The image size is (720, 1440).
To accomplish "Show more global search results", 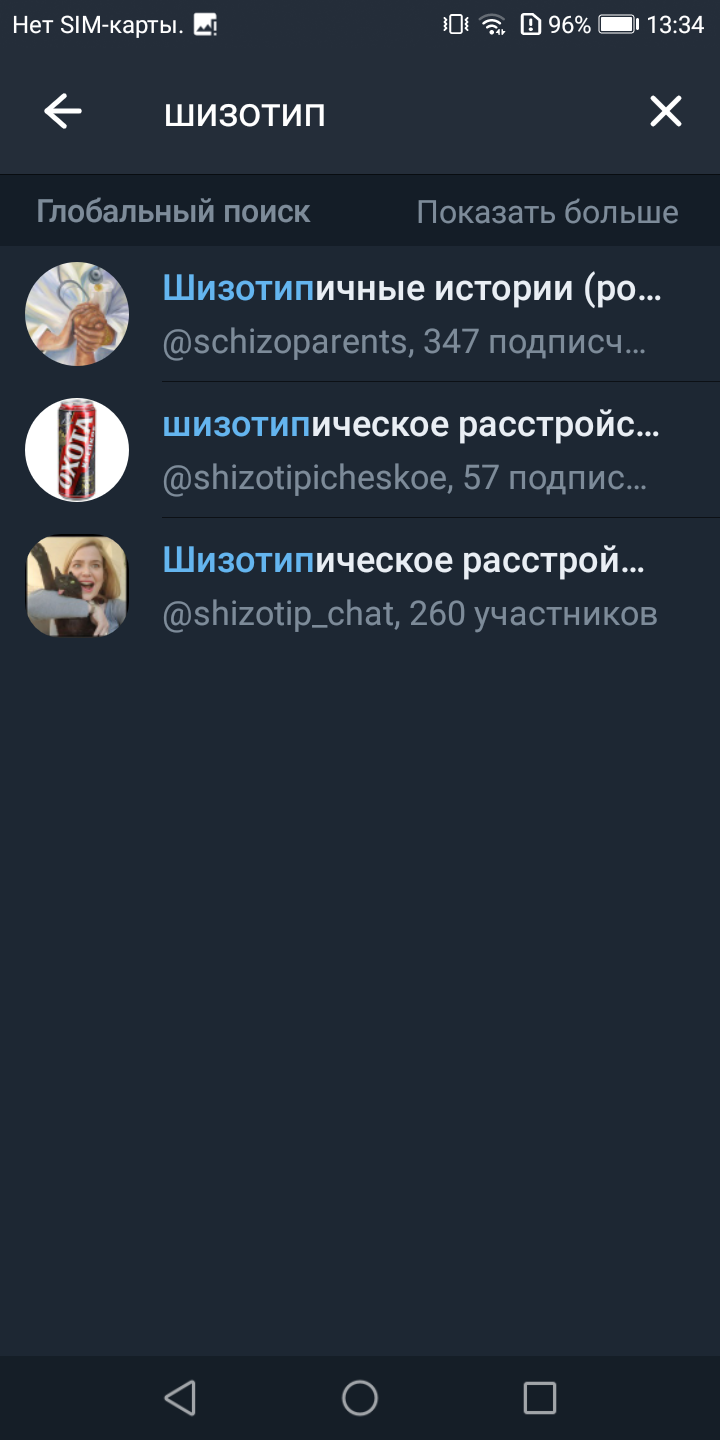I will coord(547,212).
